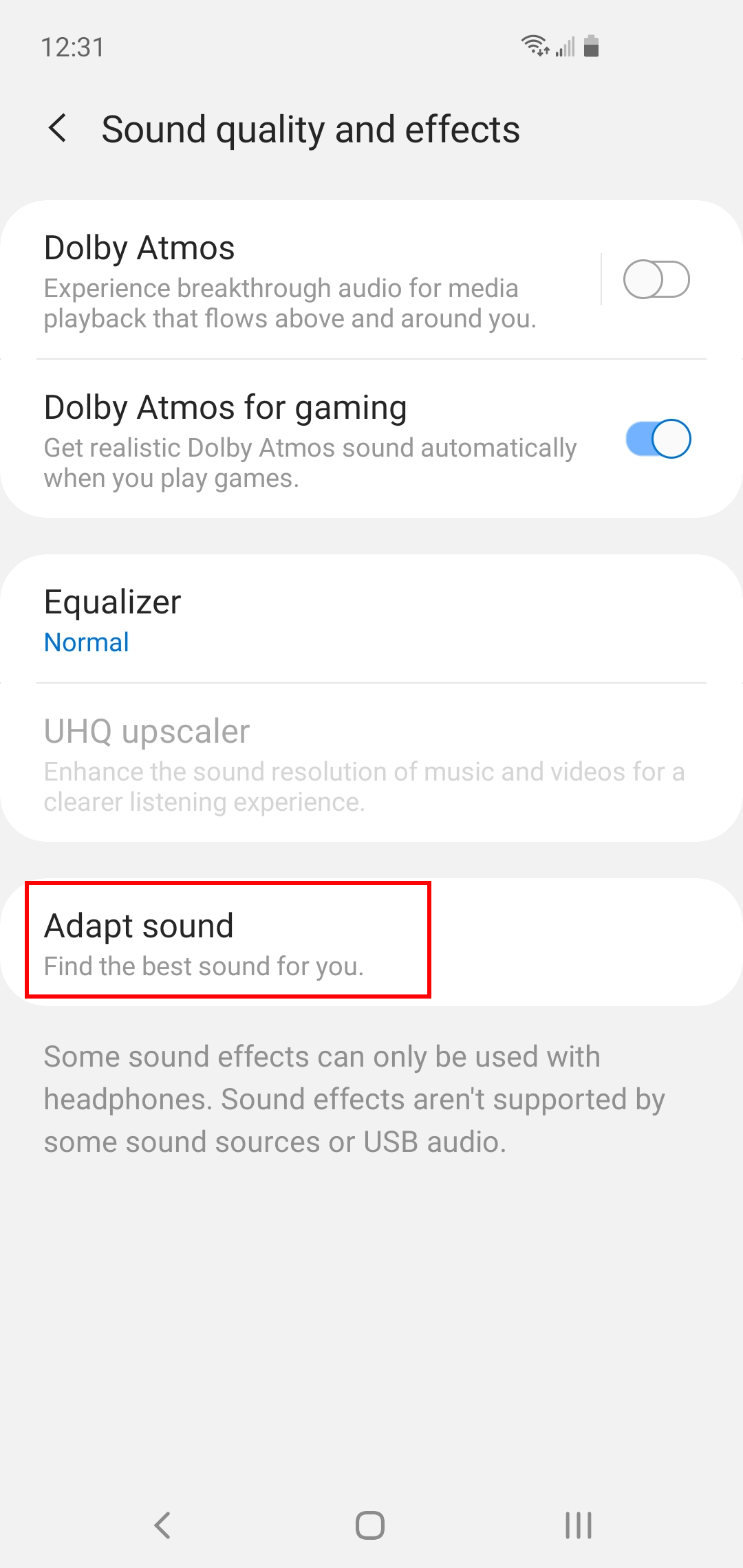Turn on the Dolby Atmos switch

click(x=656, y=280)
